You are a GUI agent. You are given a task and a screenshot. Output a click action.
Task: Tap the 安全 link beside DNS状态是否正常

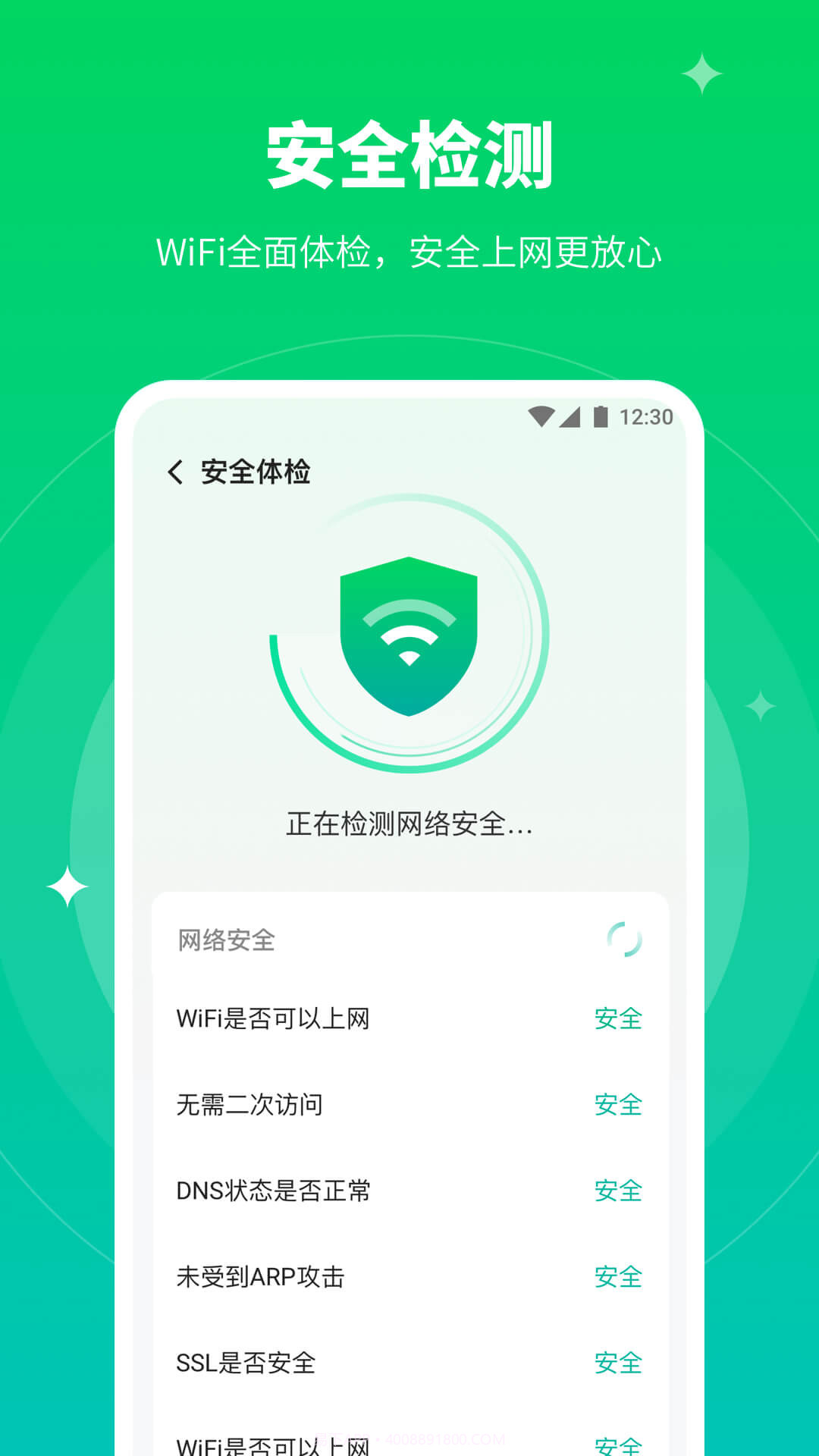[x=617, y=1191]
